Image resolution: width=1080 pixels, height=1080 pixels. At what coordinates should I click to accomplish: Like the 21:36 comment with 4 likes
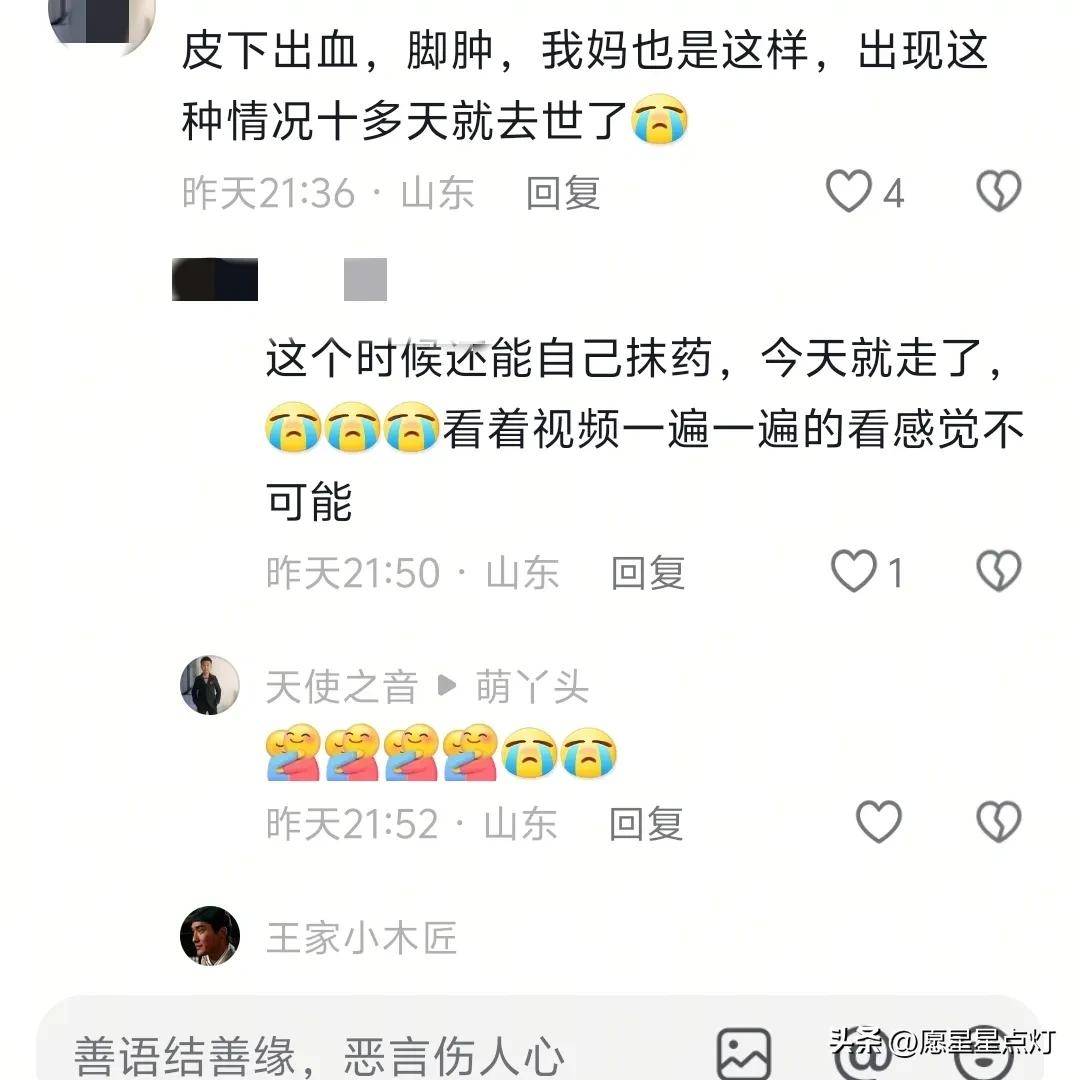coord(849,191)
